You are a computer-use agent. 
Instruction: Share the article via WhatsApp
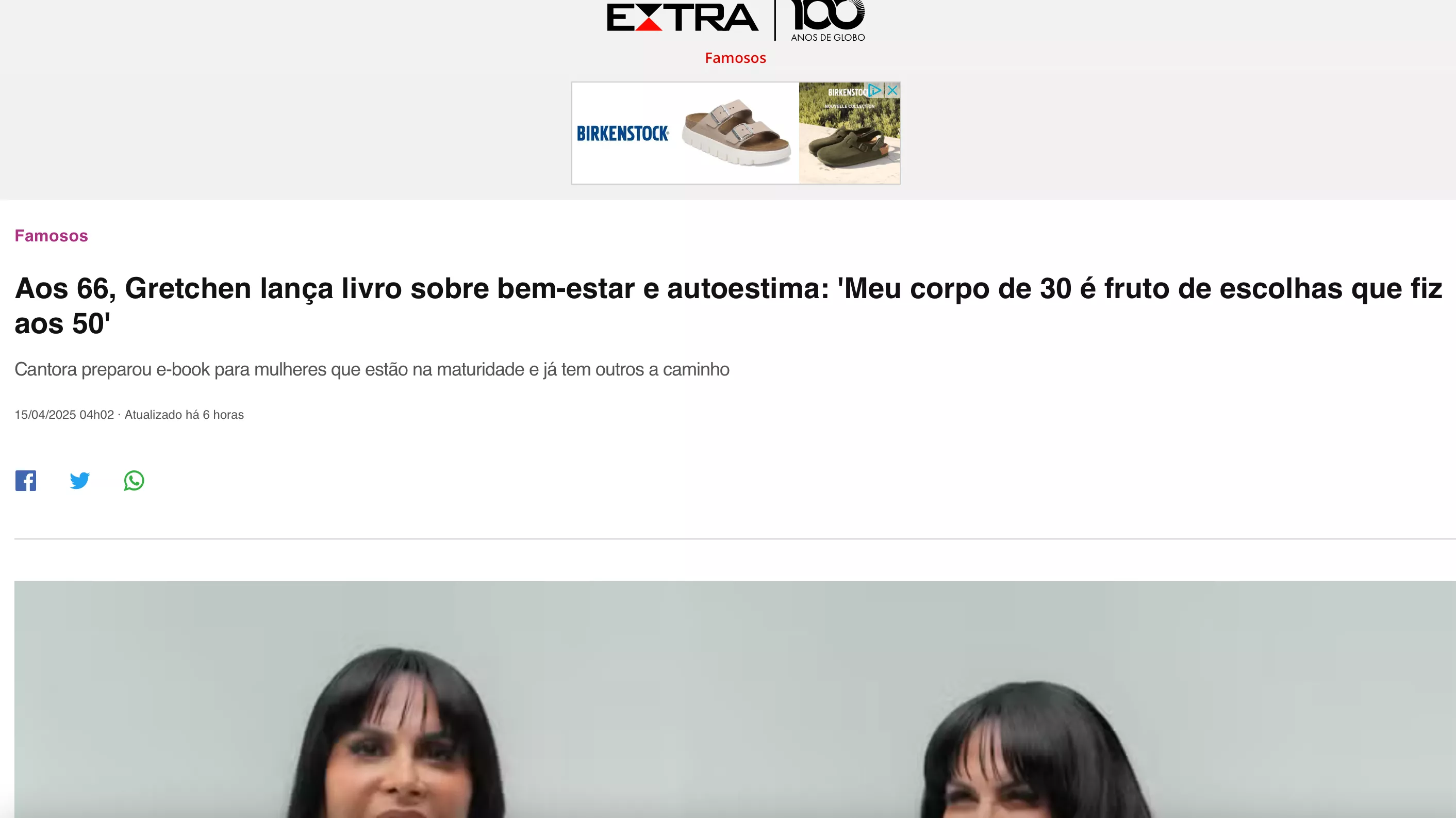(134, 481)
